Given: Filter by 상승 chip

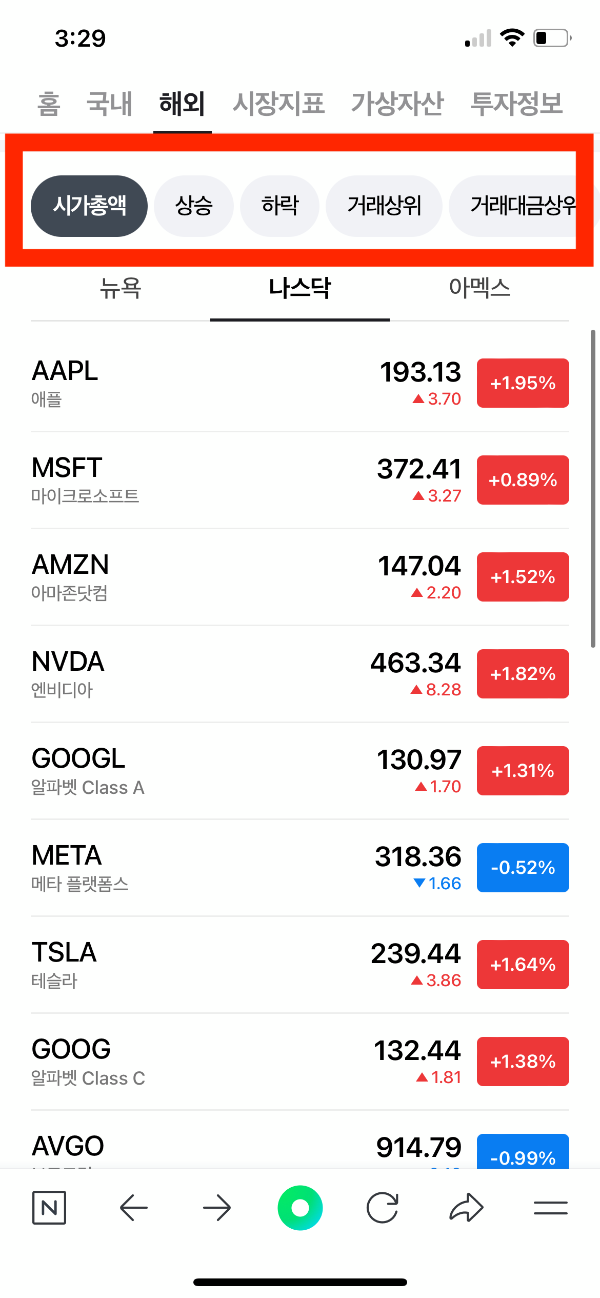Looking at the screenshot, I should (x=194, y=206).
